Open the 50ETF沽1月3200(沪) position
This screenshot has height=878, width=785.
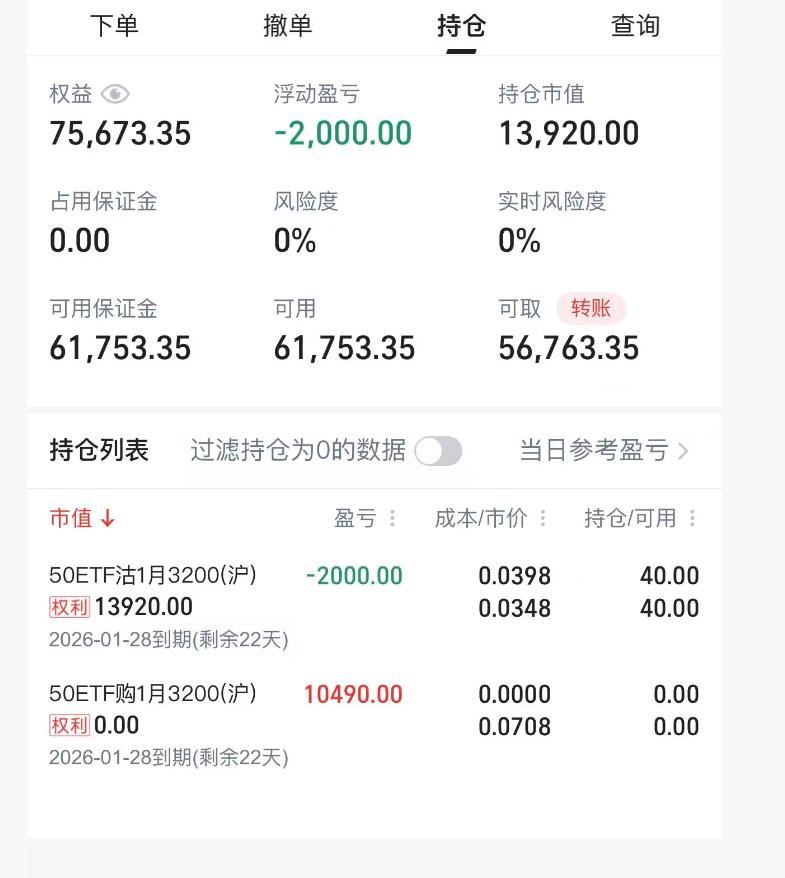coord(153,576)
